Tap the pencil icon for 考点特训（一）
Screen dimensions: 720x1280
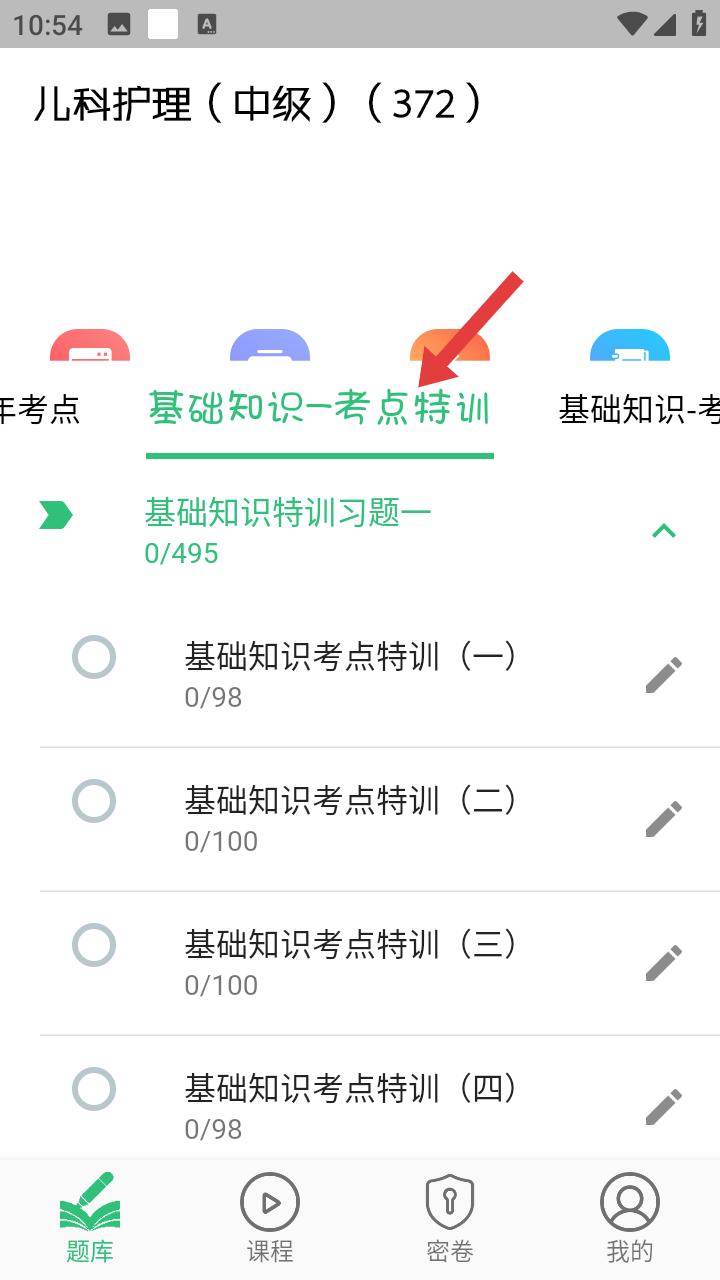click(663, 675)
